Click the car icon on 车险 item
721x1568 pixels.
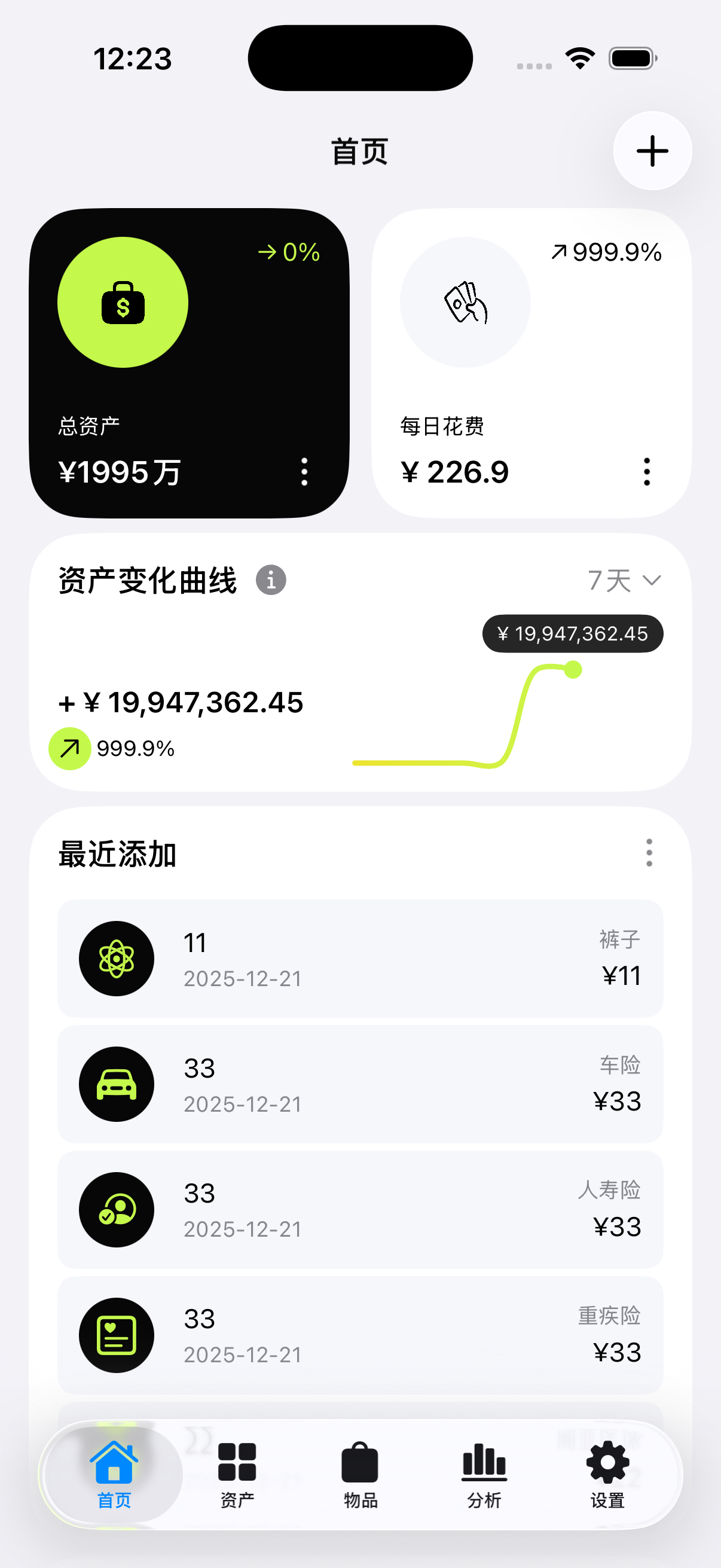click(116, 1084)
